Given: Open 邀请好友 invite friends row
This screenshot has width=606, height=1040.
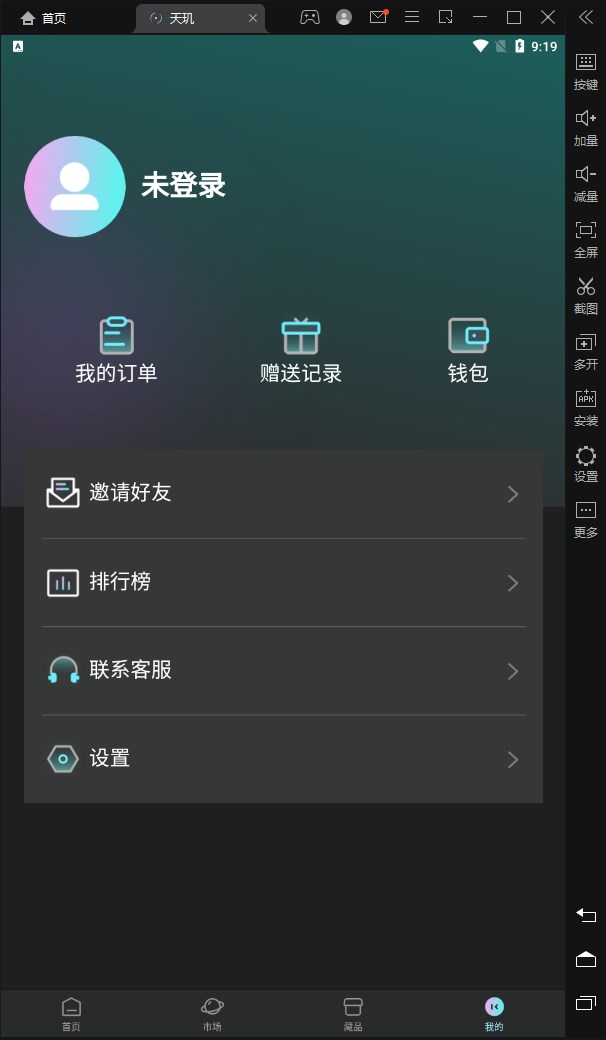Looking at the screenshot, I should pyautogui.click(x=283, y=493).
